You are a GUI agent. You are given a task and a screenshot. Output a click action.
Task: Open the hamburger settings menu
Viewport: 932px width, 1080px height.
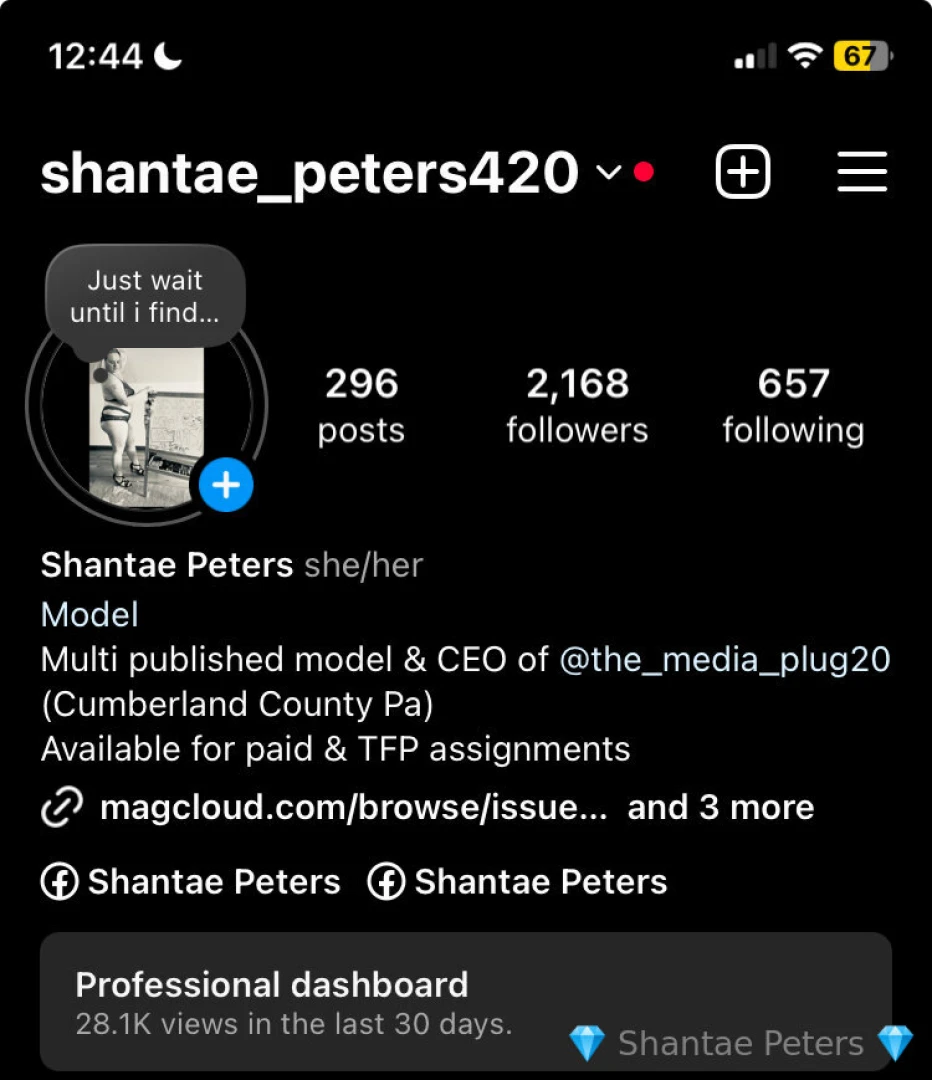pos(861,172)
